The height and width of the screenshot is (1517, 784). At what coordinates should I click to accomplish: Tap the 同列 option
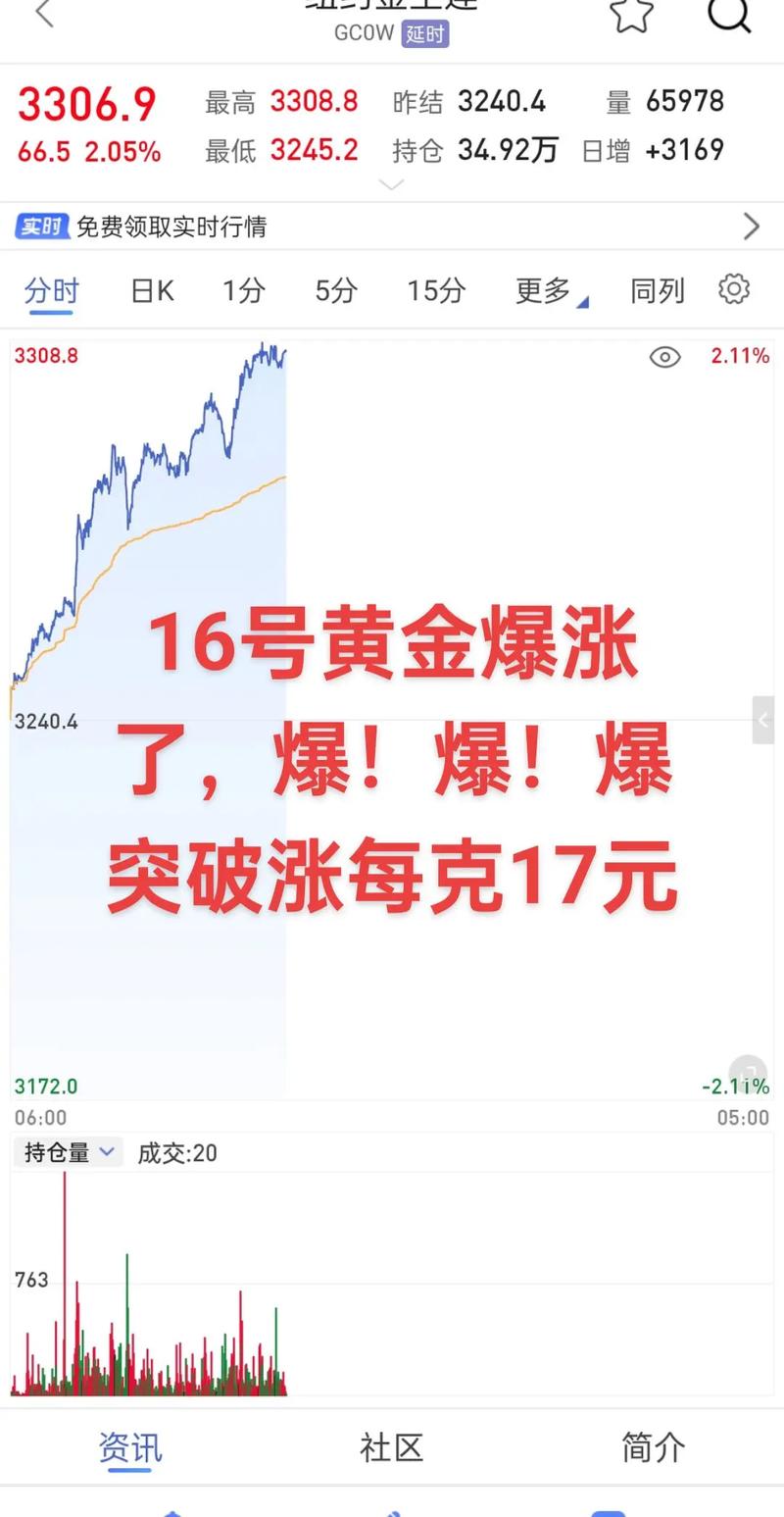click(657, 291)
